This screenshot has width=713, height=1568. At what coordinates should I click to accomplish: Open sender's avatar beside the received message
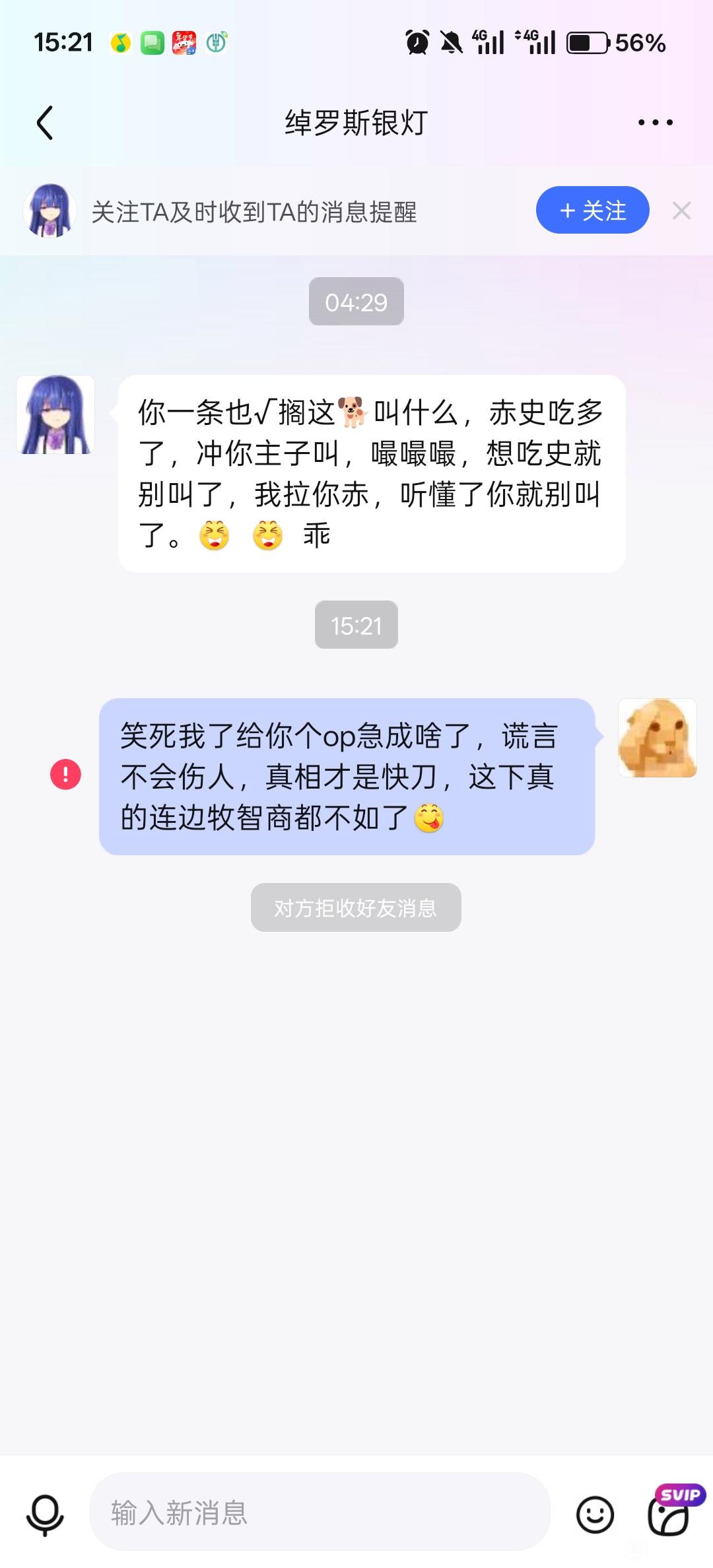coord(55,414)
